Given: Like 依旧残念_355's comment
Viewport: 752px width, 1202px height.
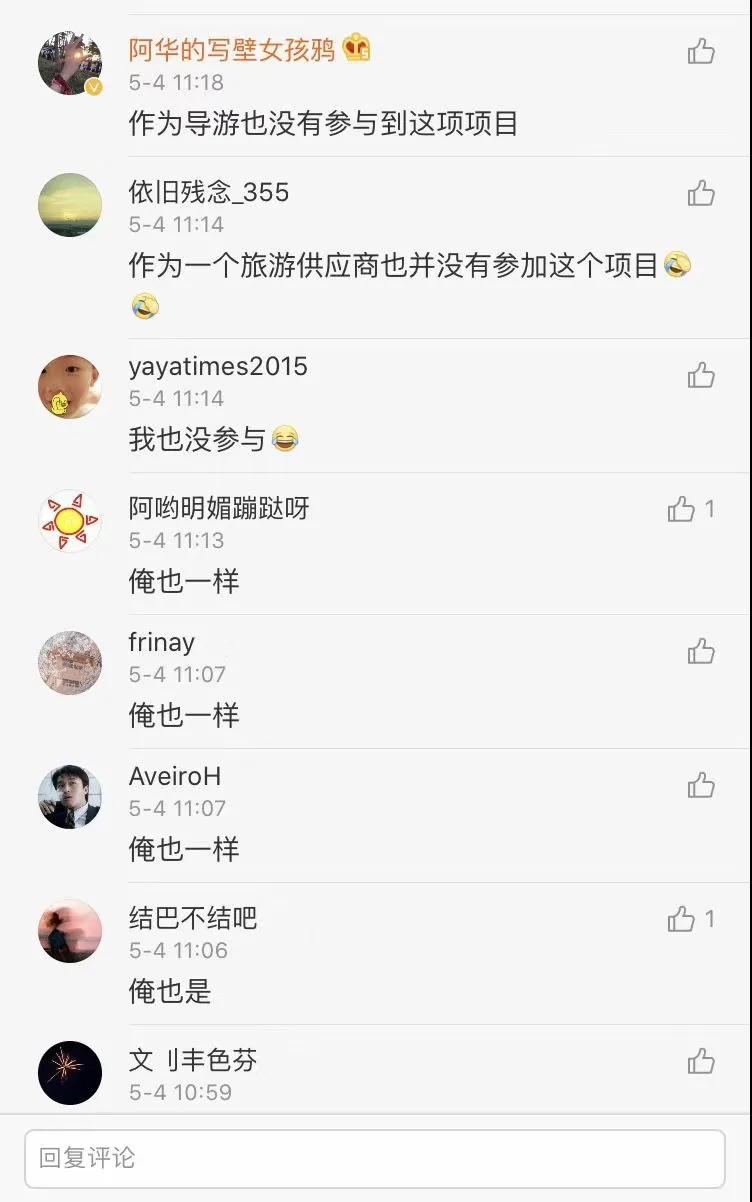Looking at the screenshot, I should tap(701, 193).
